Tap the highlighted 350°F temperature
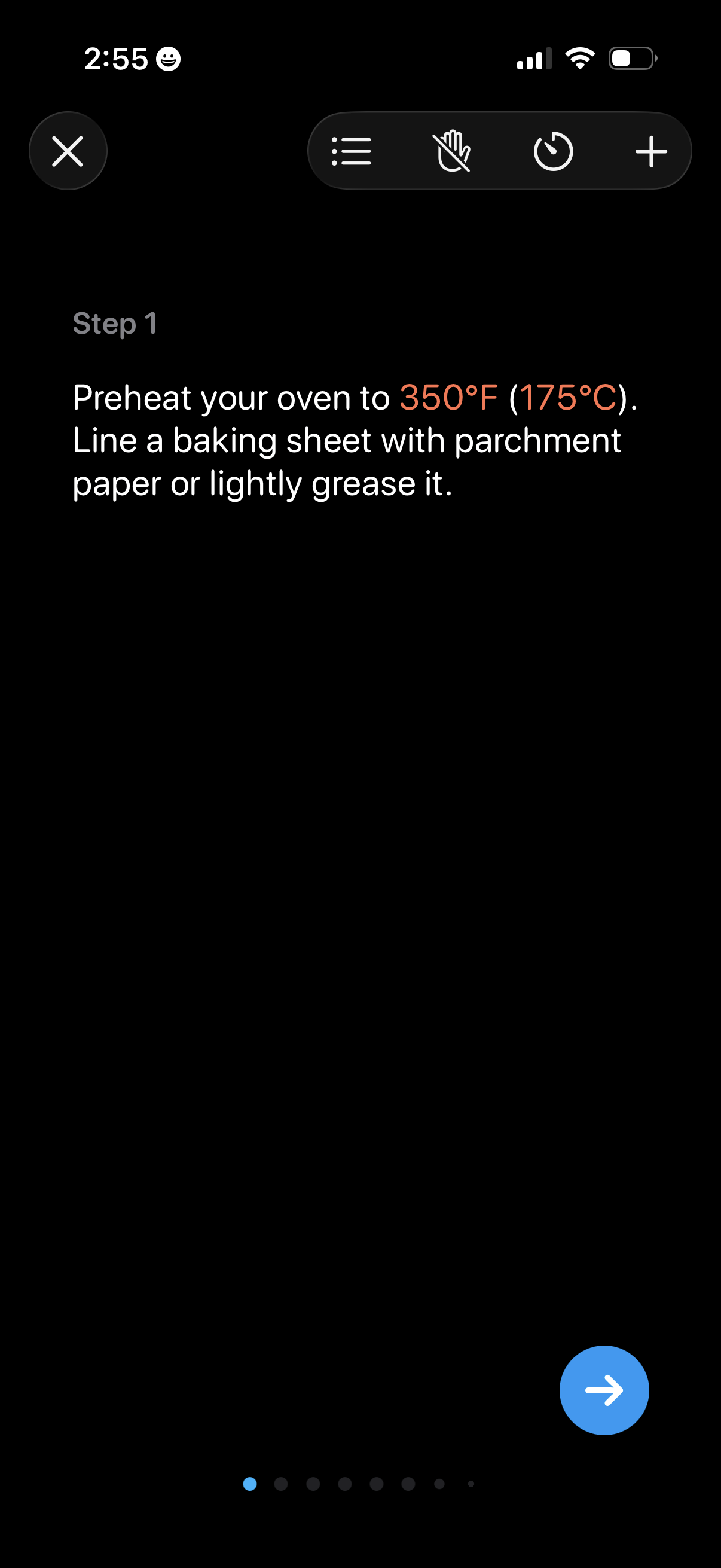This screenshot has width=721, height=1568. coord(448,398)
